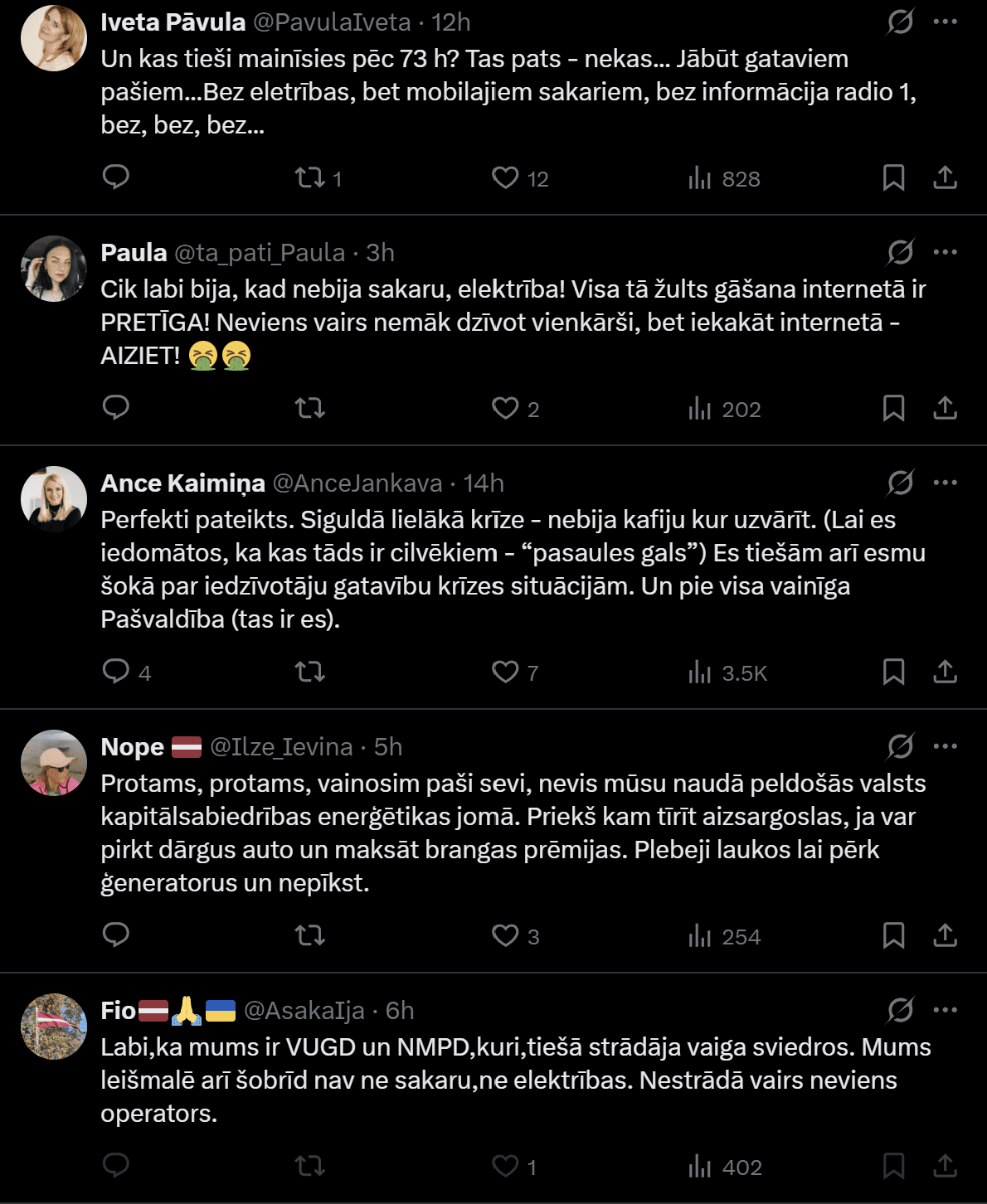Screen dimensions: 987x1204
Task: Reply to Fio's post
Action: coord(116,1166)
